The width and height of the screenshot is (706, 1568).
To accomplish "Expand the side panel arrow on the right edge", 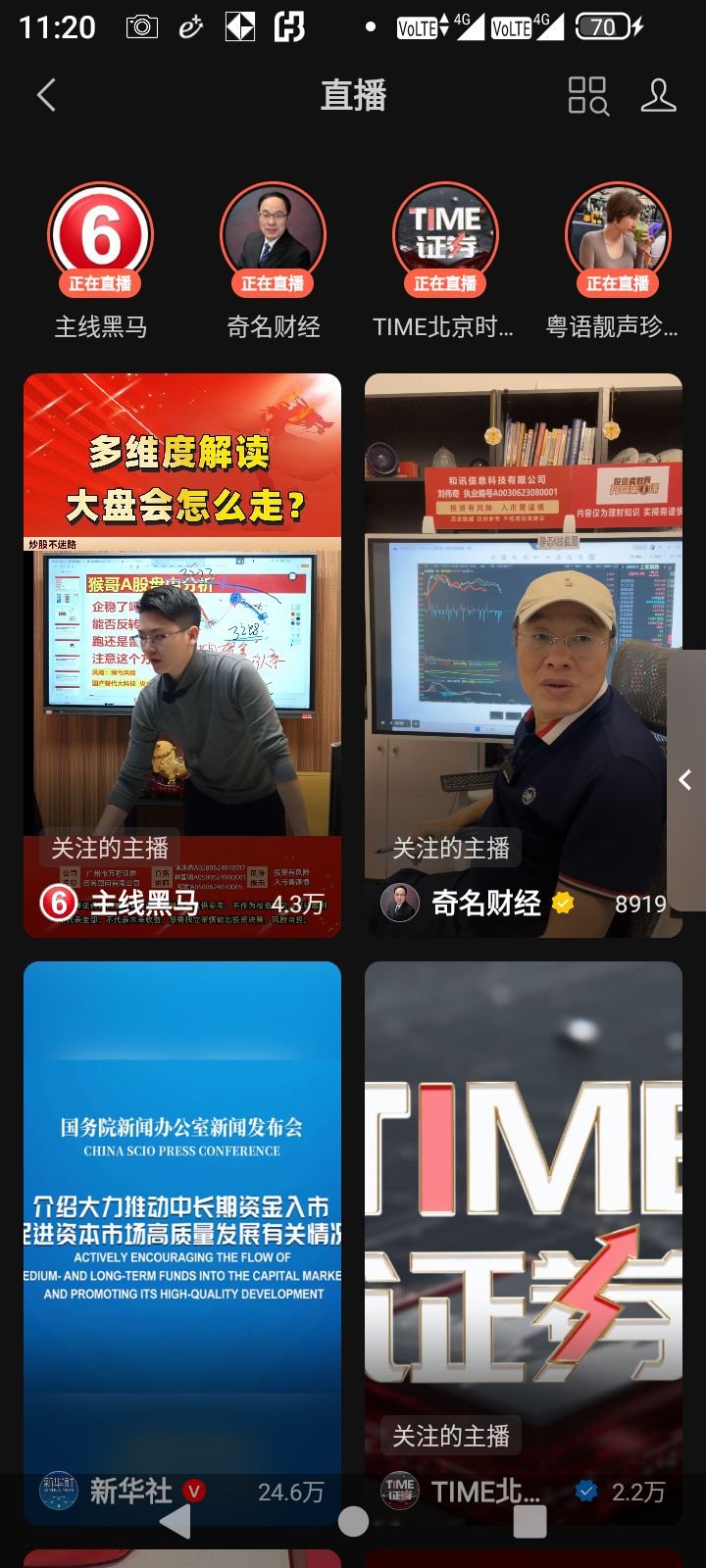I will point(686,780).
